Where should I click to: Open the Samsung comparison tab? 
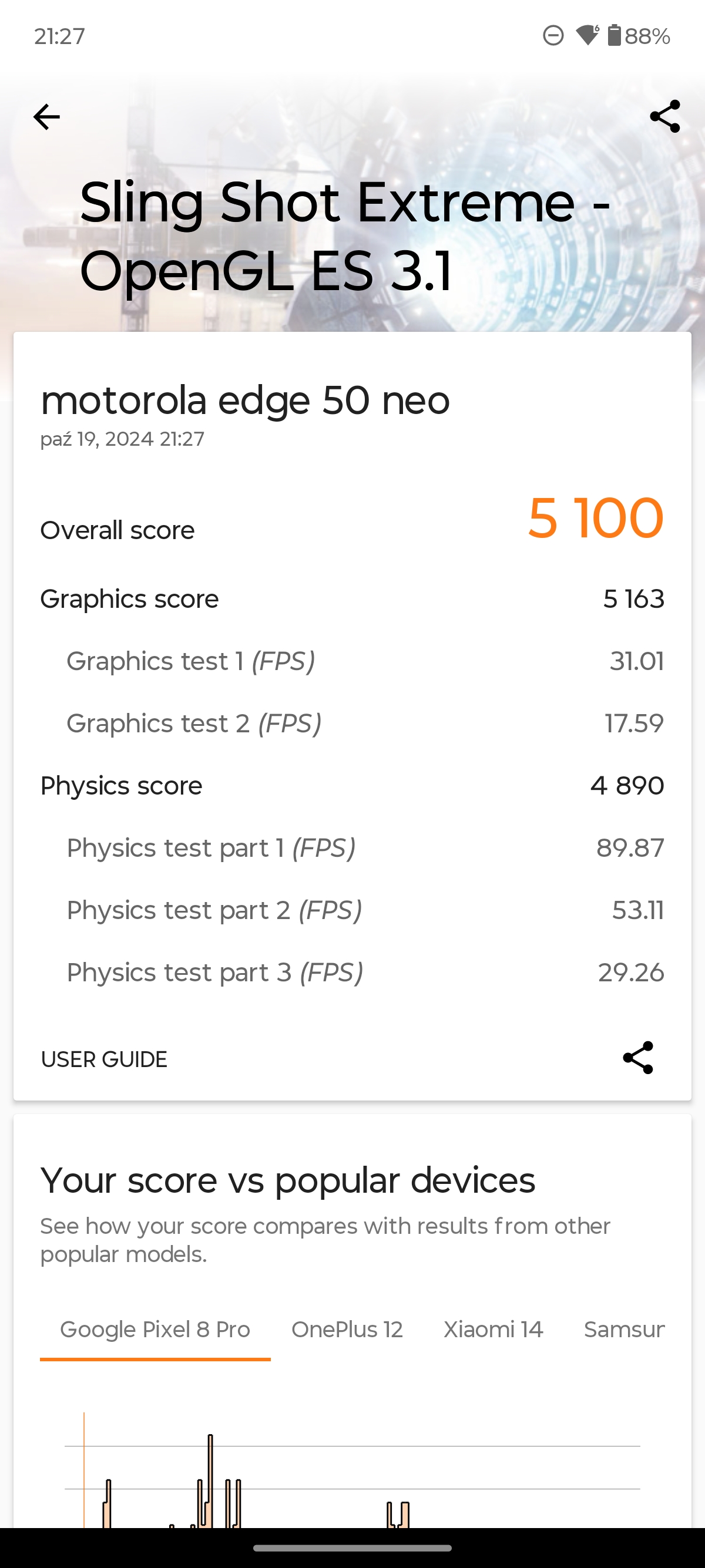click(624, 1330)
